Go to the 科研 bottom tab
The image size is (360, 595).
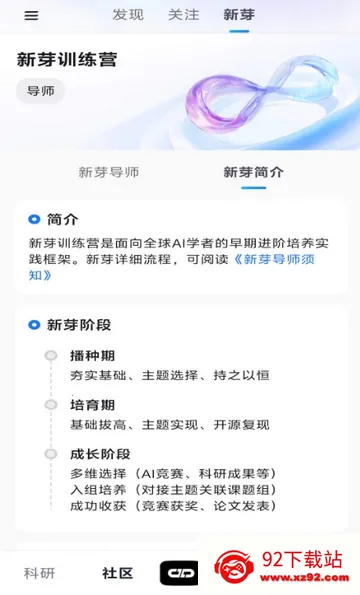pyautogui.click(x=39, y=573)
